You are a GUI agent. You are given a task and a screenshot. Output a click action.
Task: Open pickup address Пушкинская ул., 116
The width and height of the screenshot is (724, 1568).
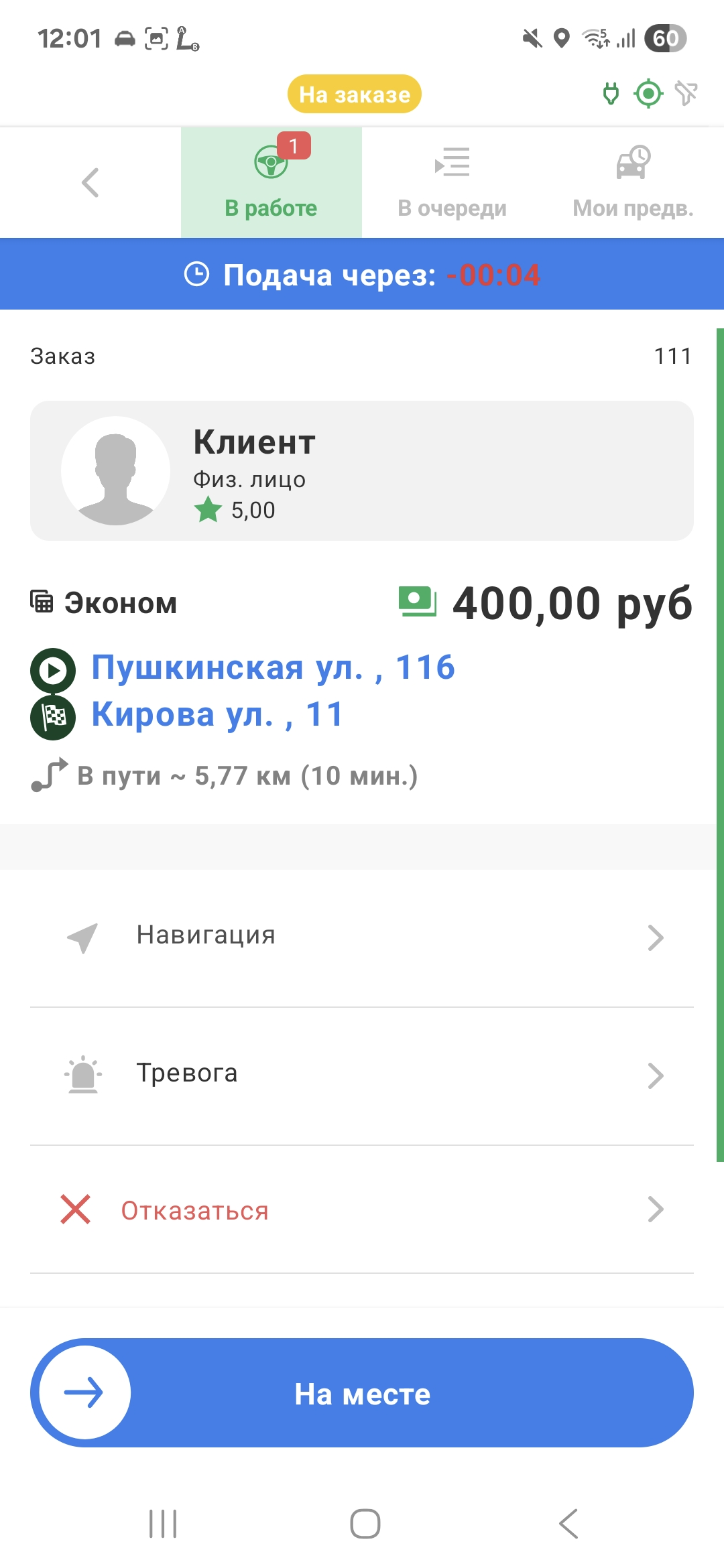click(x=273, y=668)
